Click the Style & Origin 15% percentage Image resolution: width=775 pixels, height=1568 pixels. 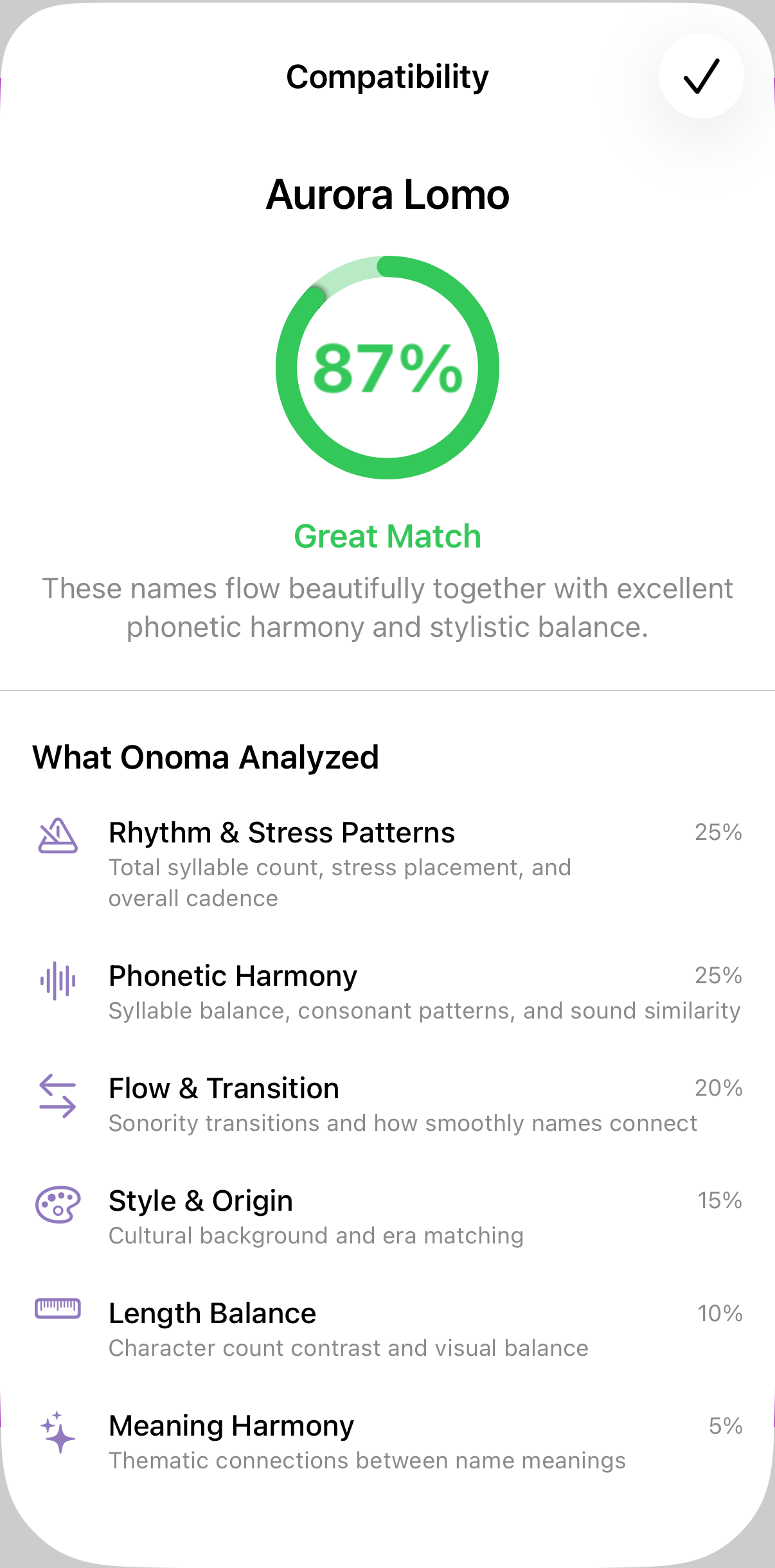pos(720,1201)
